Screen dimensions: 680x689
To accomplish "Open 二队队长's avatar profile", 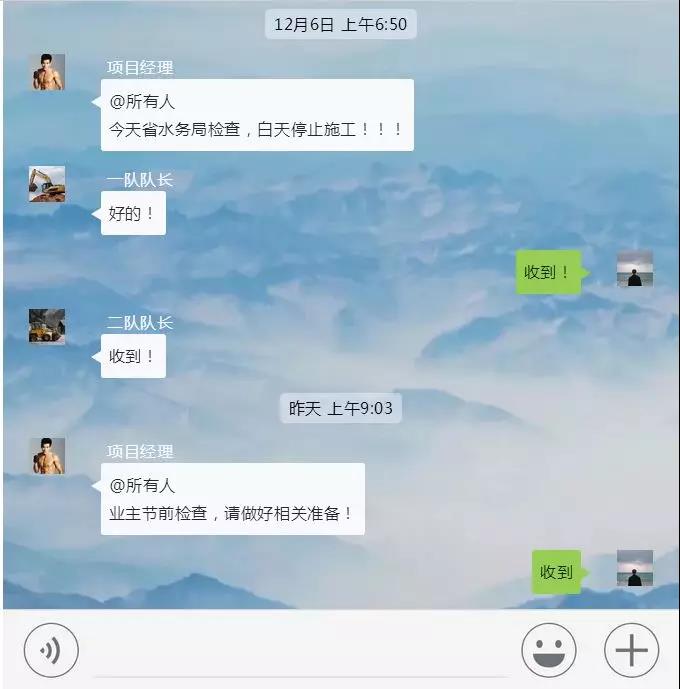I will 47,326.
